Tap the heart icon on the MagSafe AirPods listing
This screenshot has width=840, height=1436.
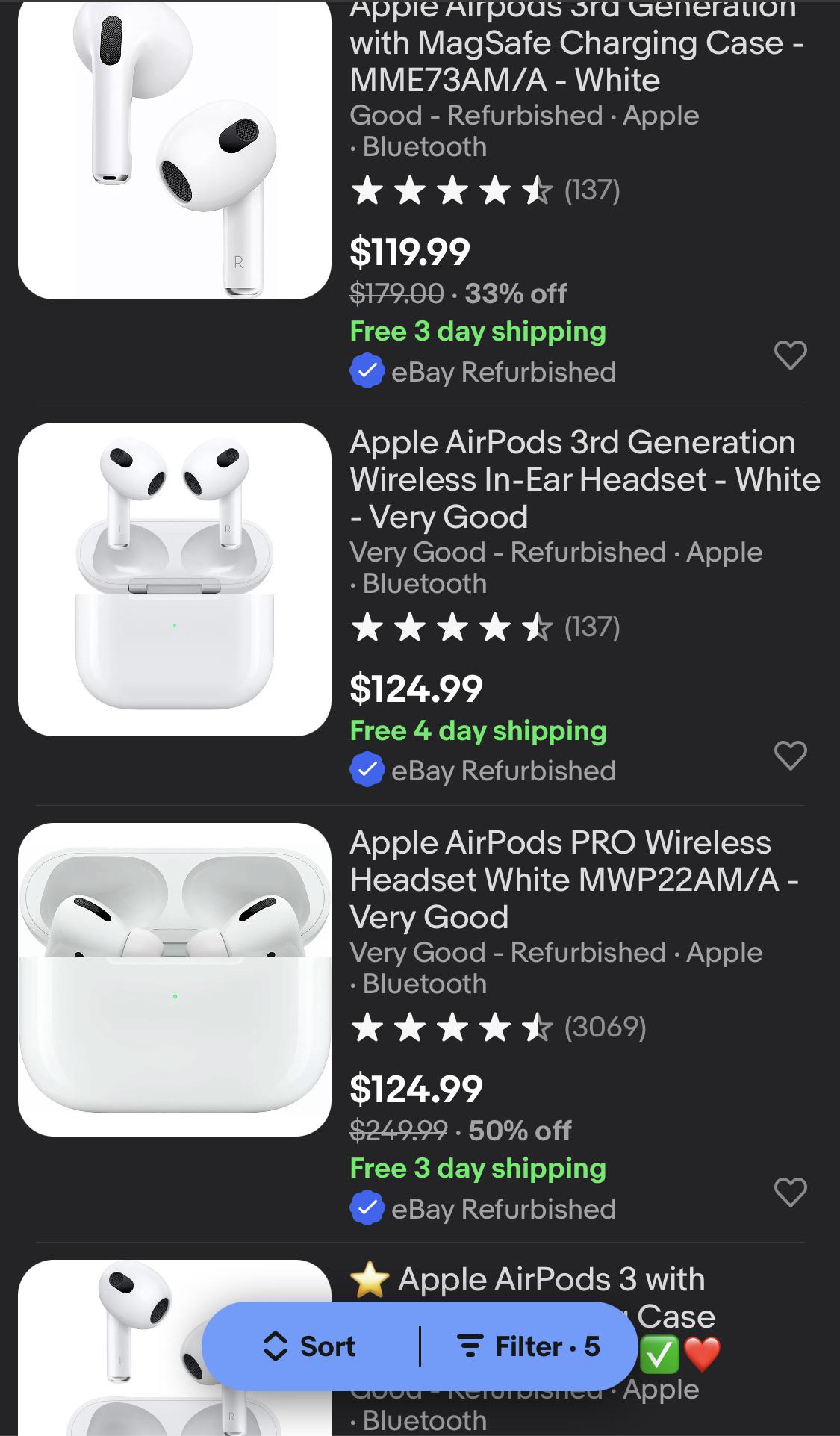[791, 355]
